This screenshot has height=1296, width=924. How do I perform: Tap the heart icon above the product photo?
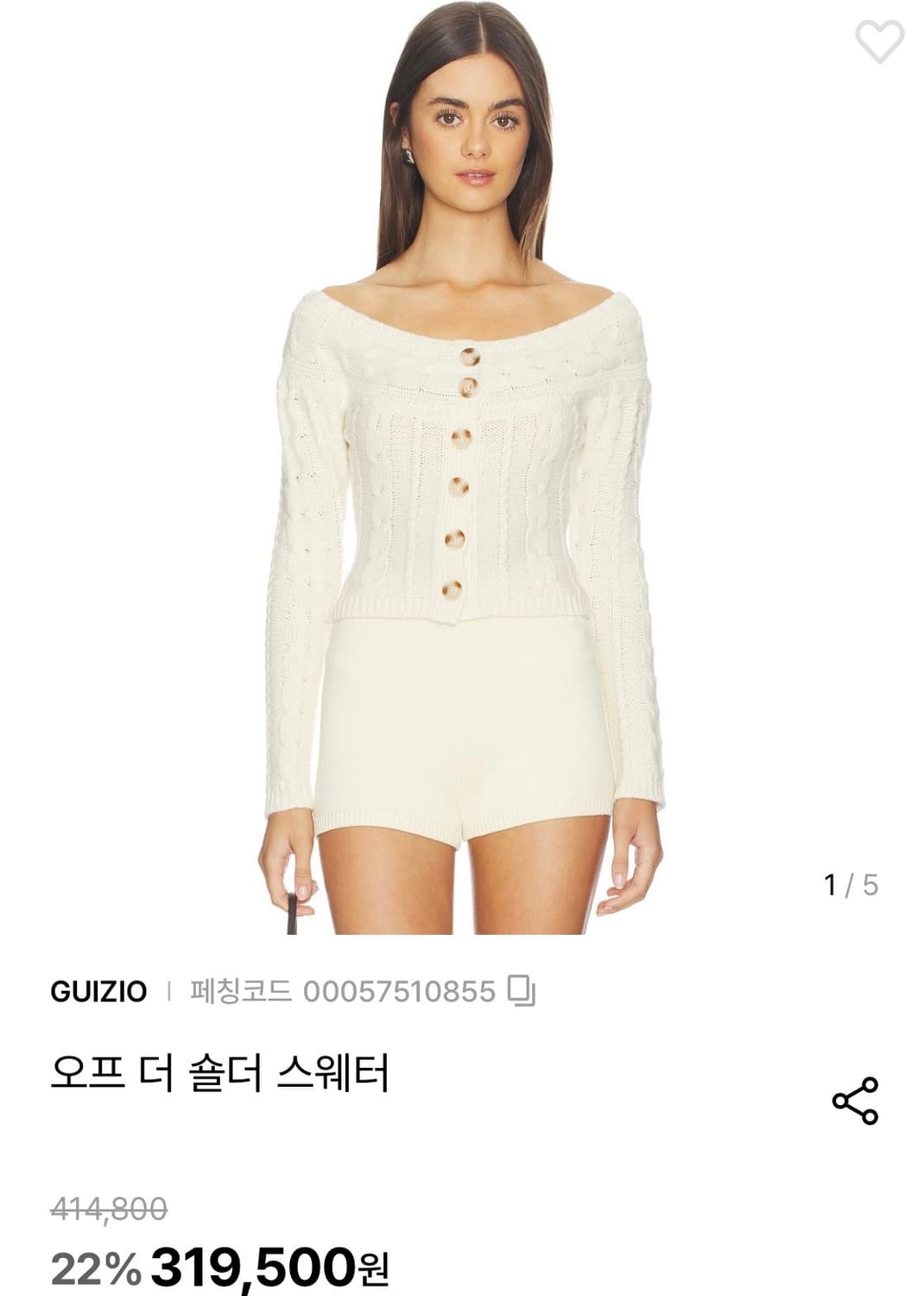879,41
